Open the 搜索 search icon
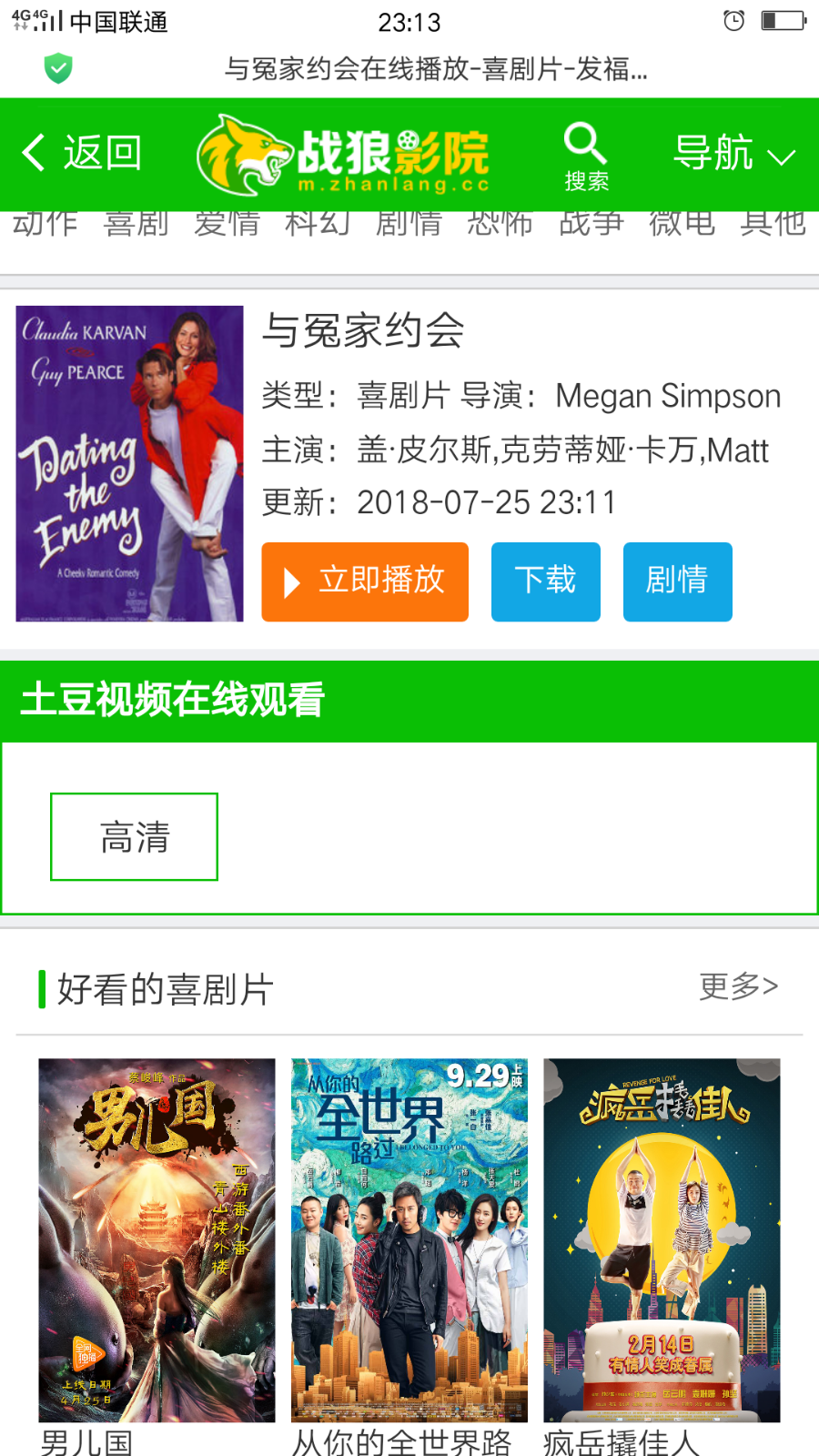 [x=585, y=157]
